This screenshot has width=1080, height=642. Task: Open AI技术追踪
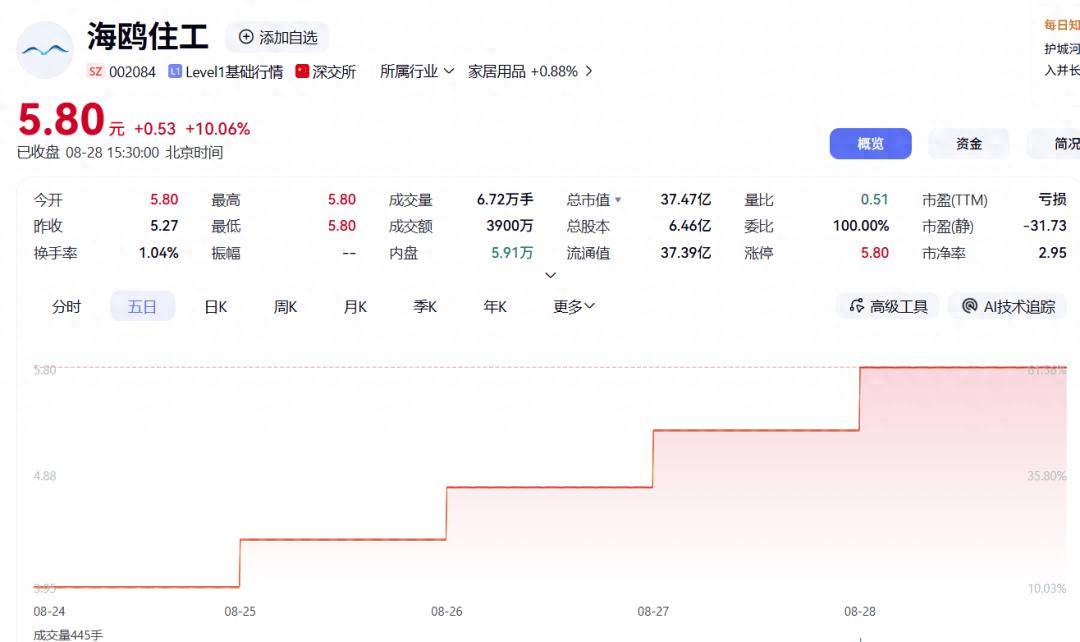(x=1008, y=307)
